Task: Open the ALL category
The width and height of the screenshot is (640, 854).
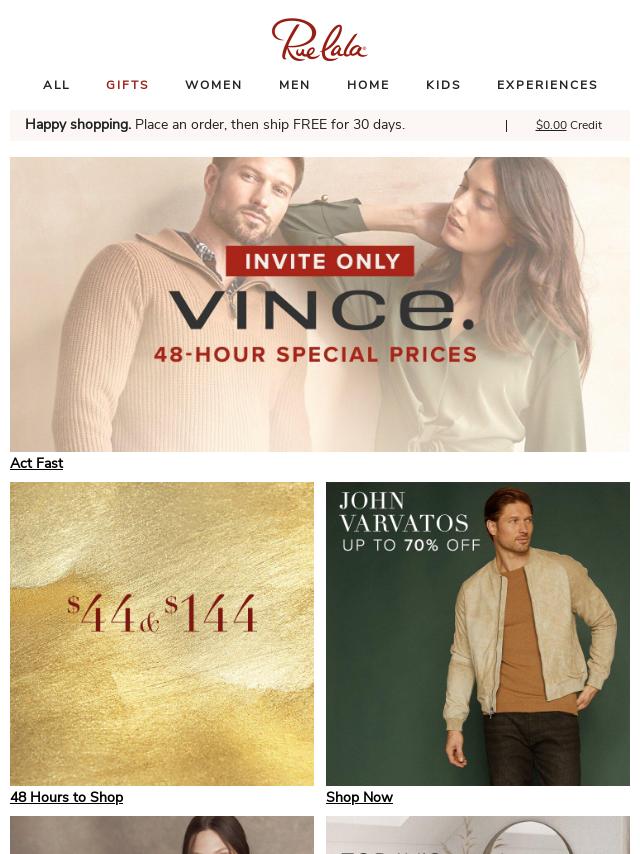Action: [x=56, y=85]
